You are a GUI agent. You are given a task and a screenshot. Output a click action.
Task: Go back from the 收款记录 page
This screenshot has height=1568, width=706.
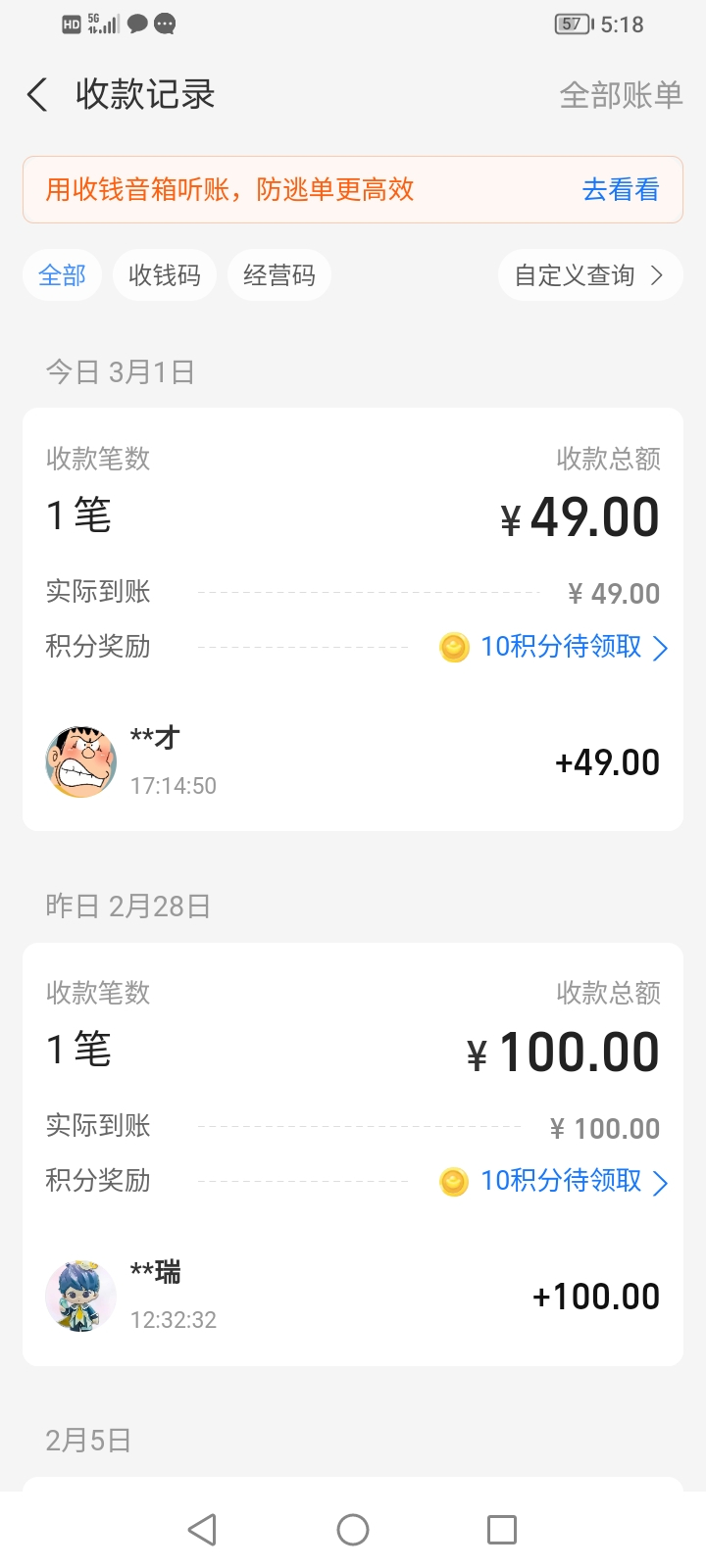pyautogui.click(x=37, y=95)
